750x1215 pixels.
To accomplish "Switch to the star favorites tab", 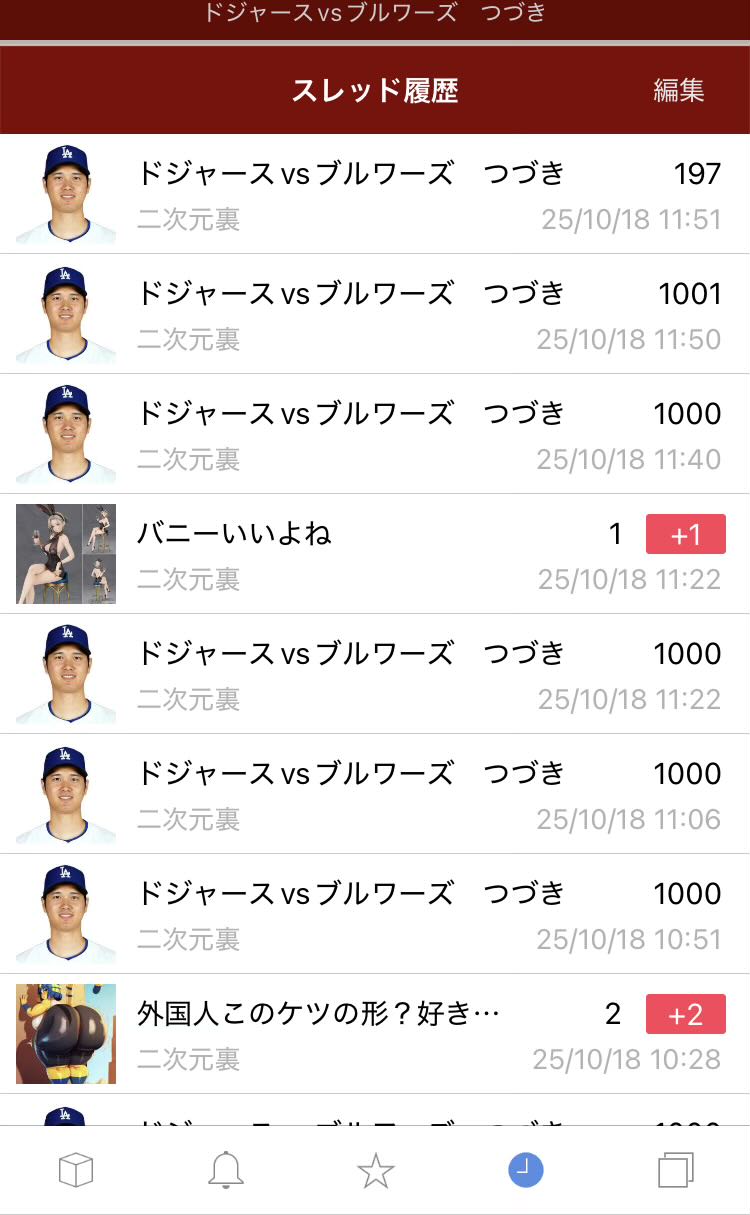I will tap(376, 1169).
